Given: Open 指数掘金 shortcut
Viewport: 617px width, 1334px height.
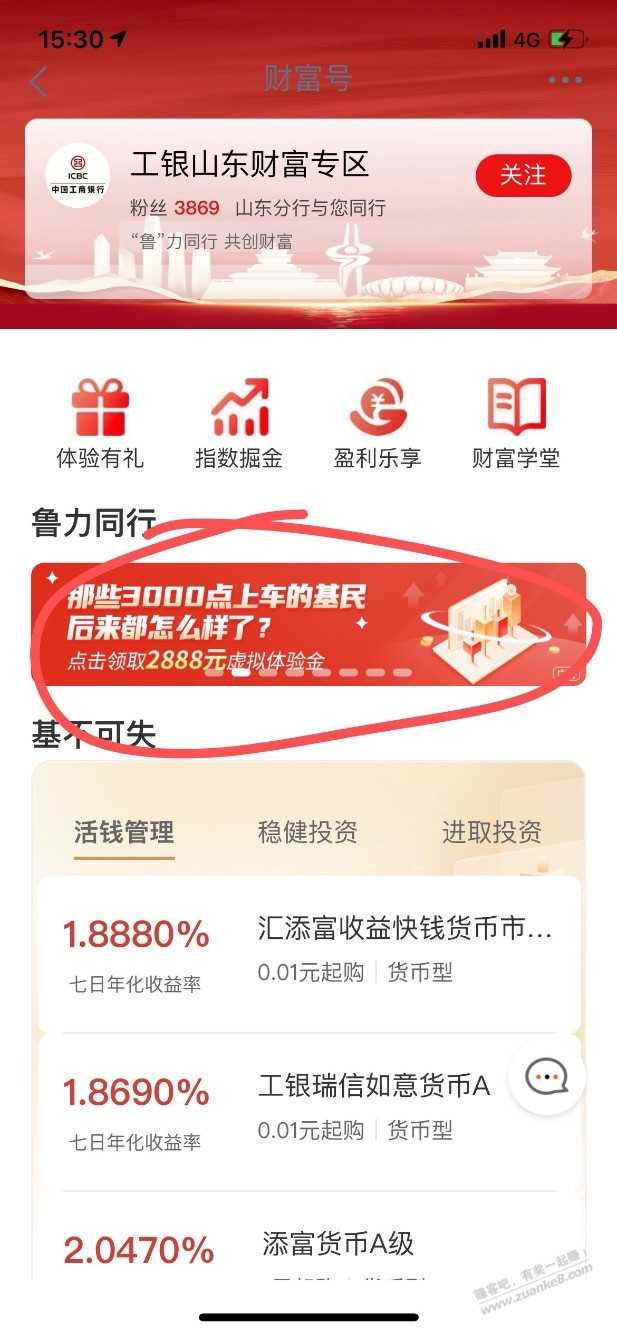Looking at the screenshot, I should pyautogui.click(x=239, y=424).
